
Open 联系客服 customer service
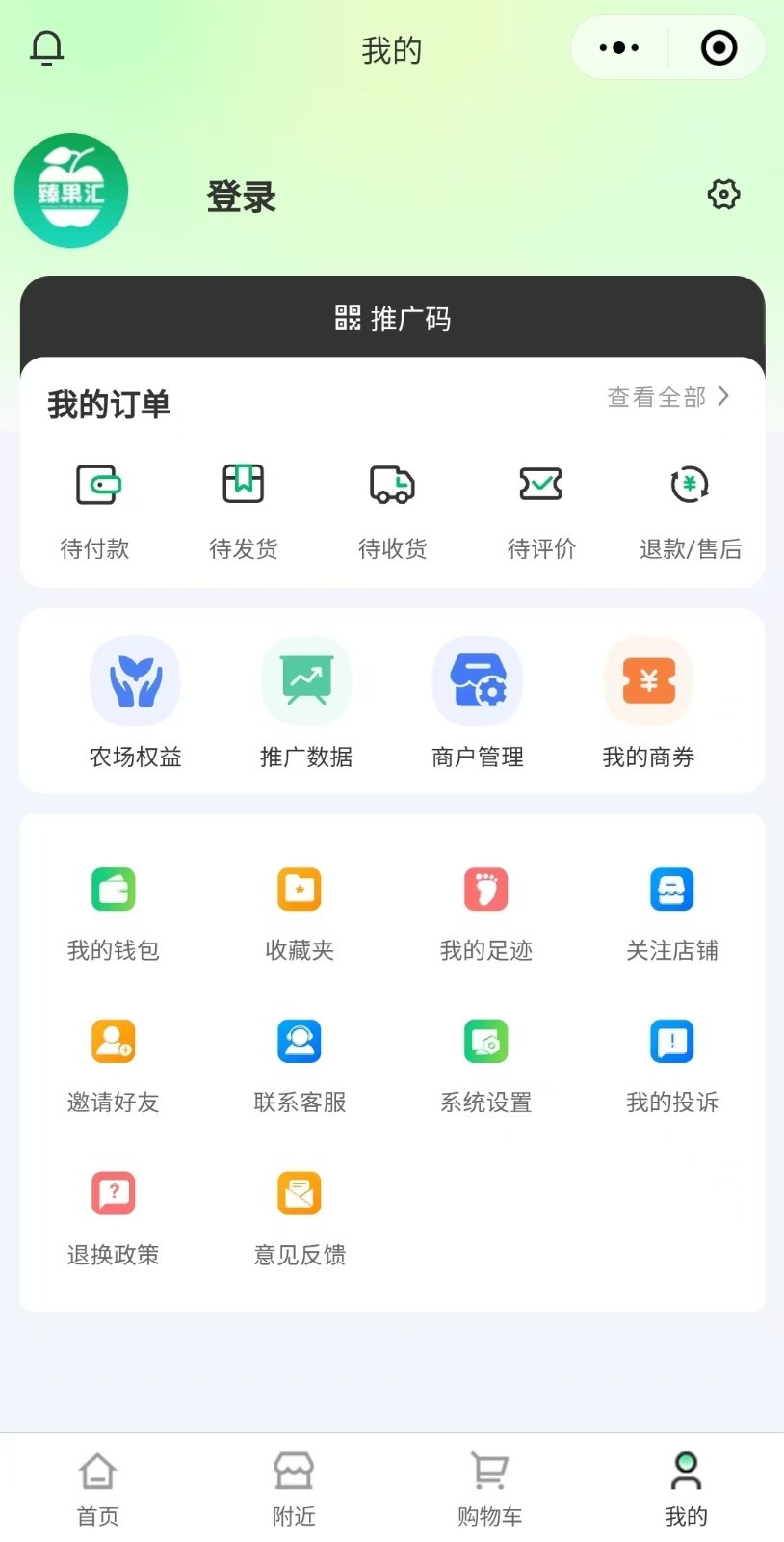tap(299, 1063)
